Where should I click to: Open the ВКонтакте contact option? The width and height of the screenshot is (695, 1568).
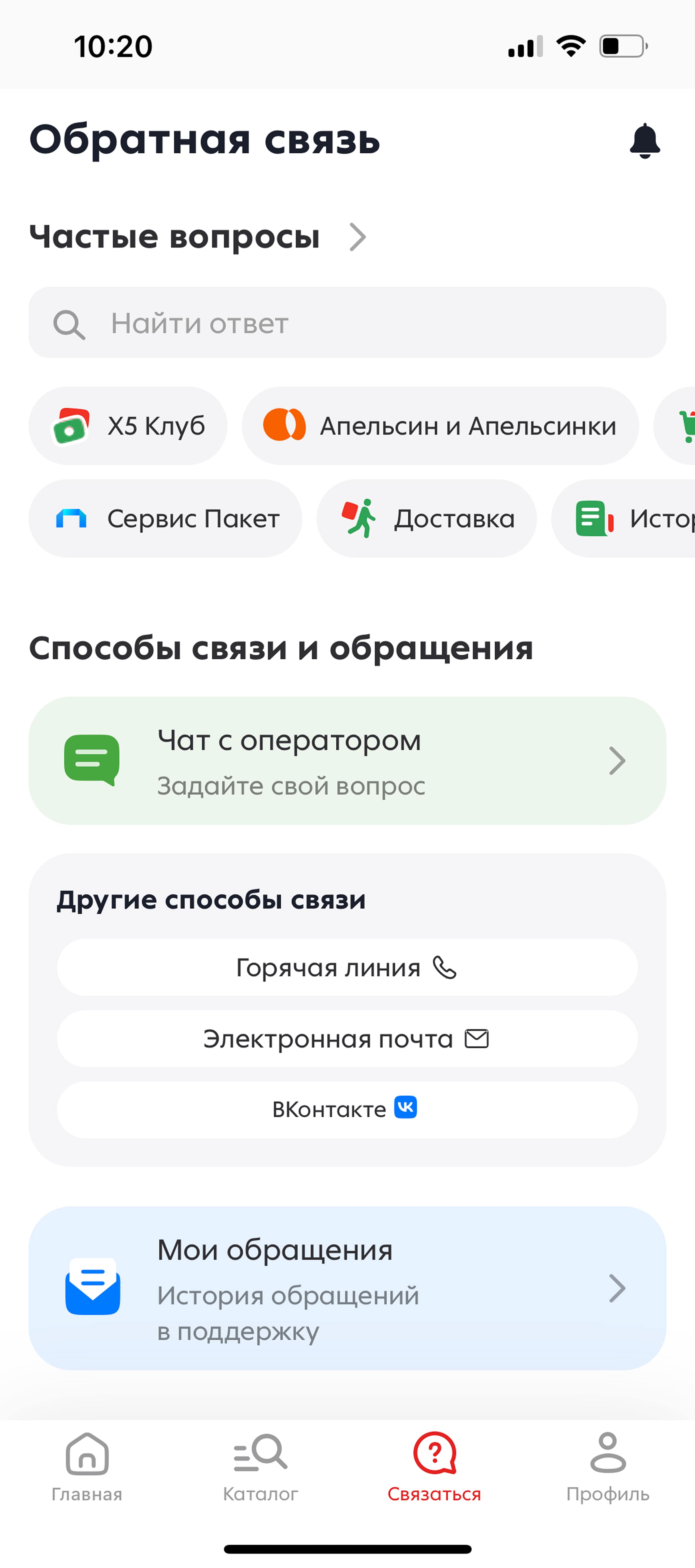click(347, 1110)
